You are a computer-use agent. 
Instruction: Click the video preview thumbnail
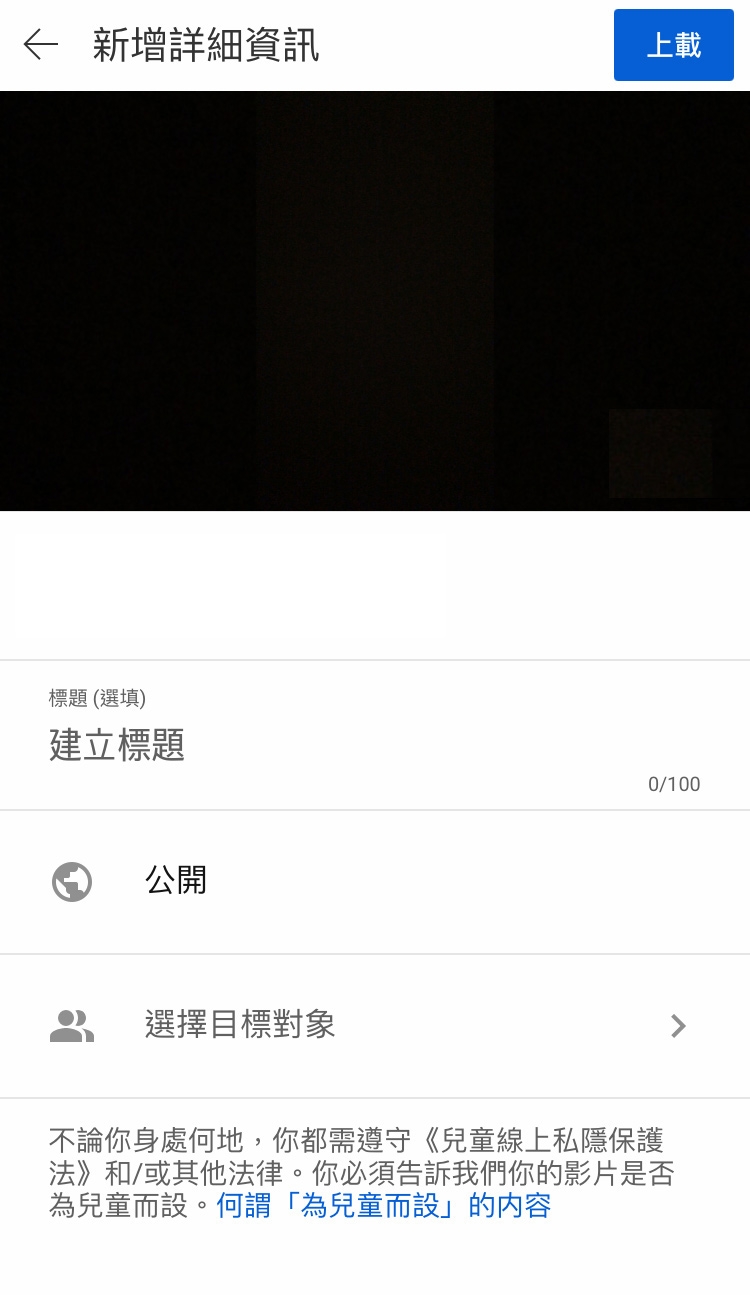coord(375,301)
